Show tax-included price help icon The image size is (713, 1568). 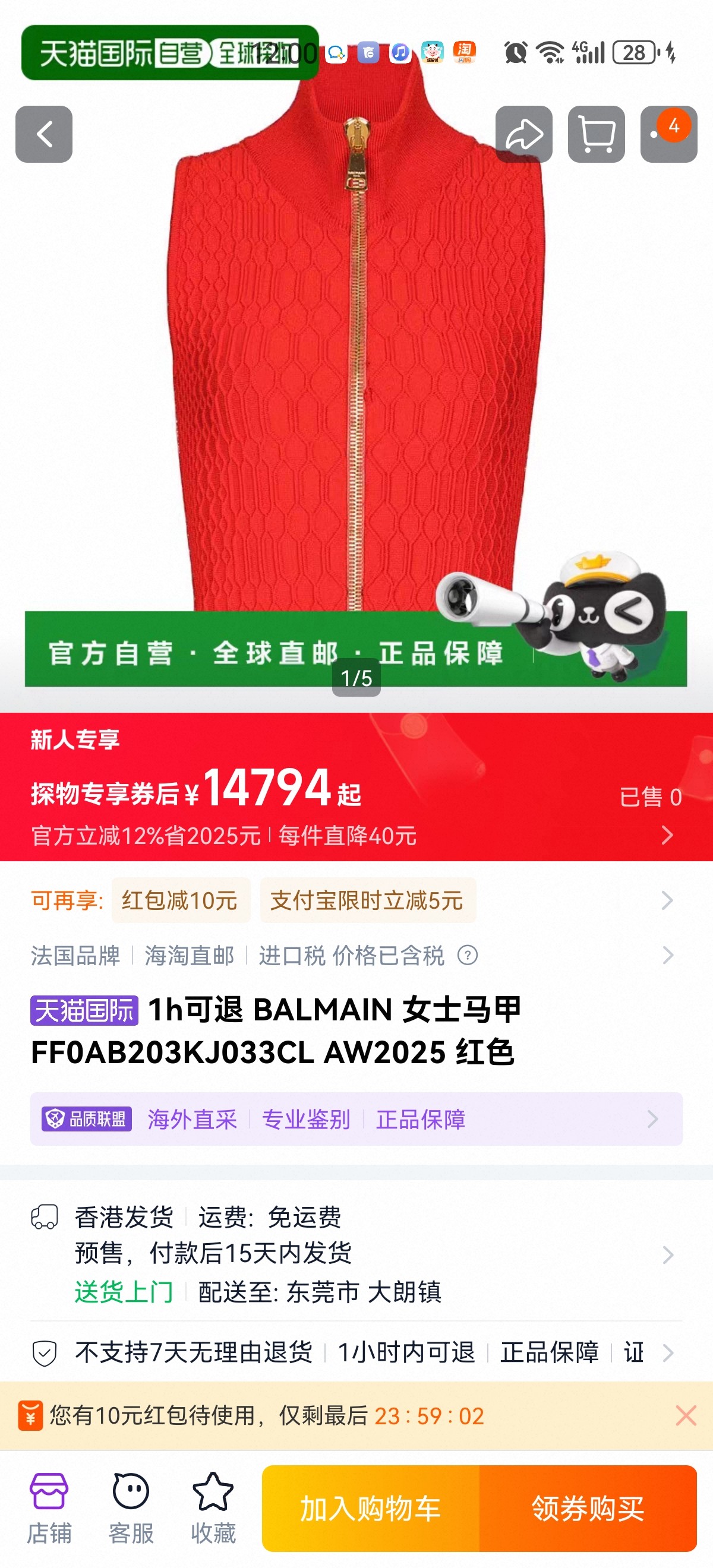coord(467,955)
